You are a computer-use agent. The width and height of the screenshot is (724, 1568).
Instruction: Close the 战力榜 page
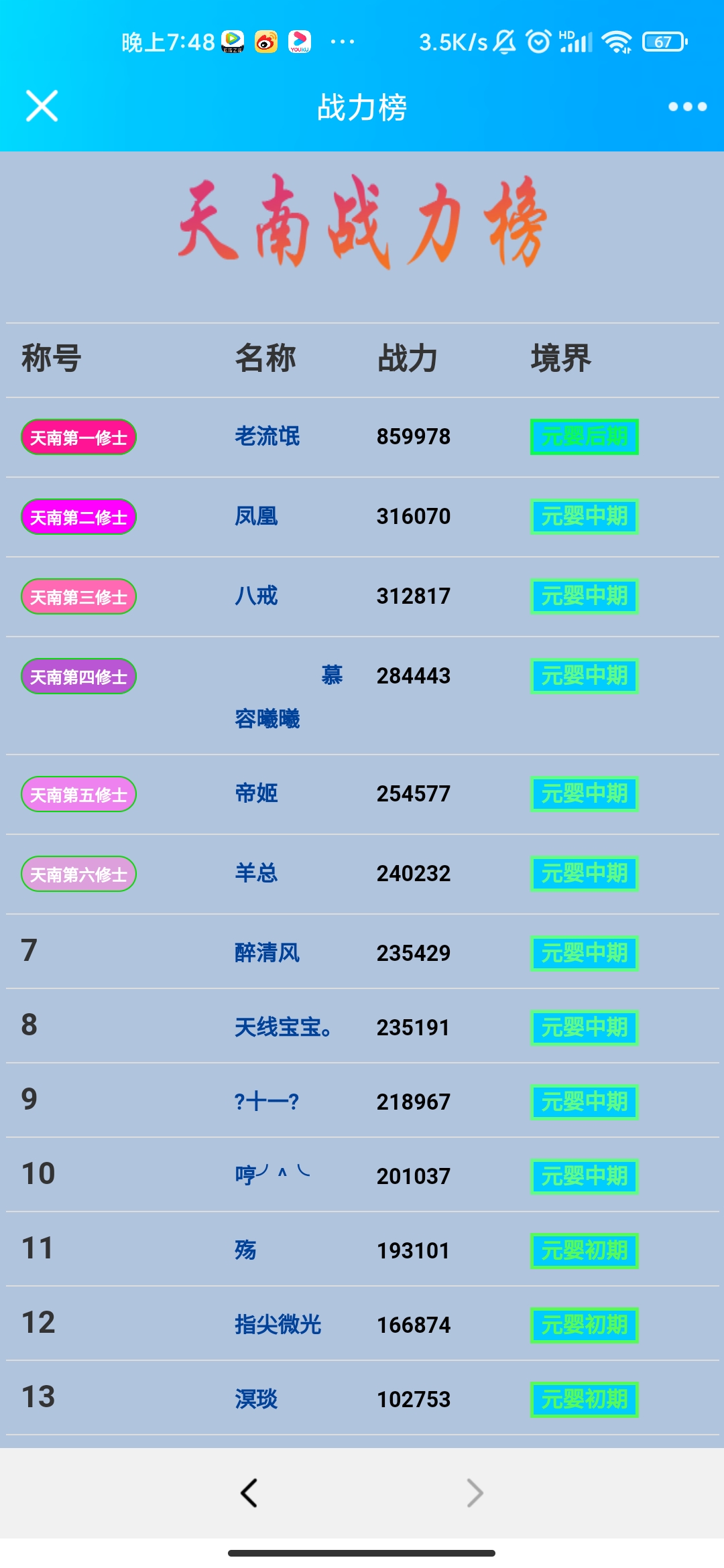(x=42, y=106)
